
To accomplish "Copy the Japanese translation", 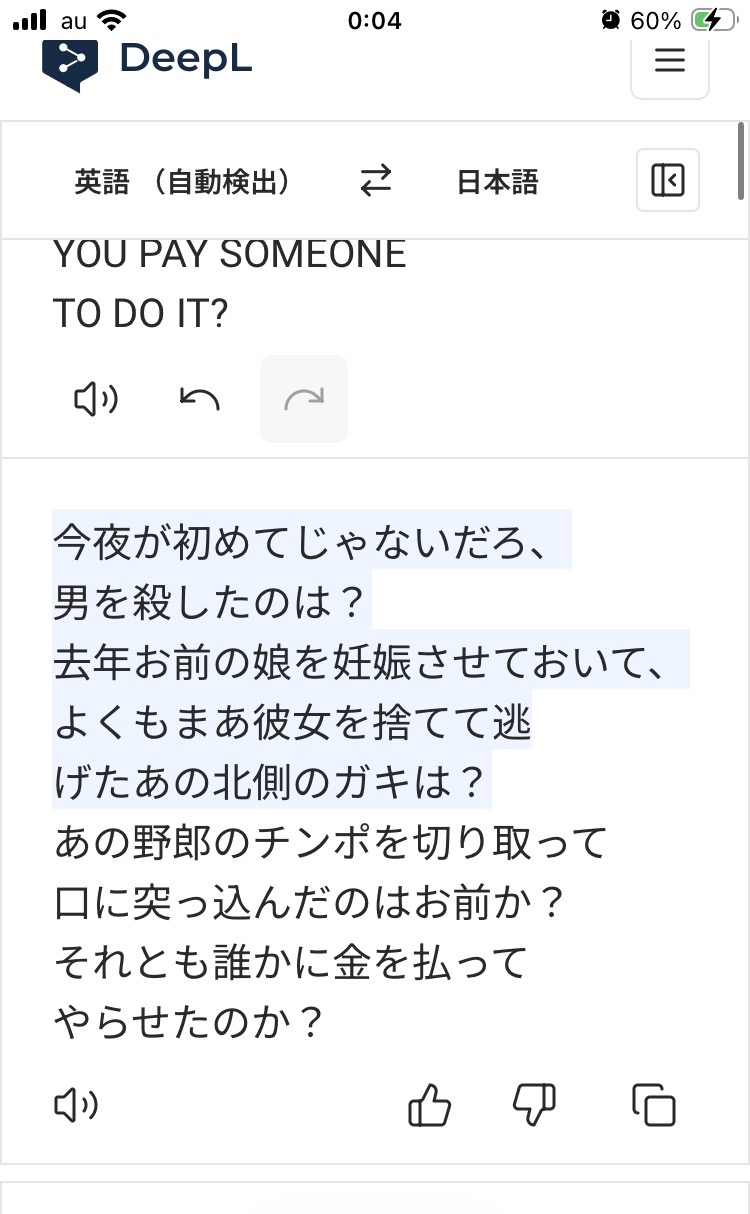I will (654, 1105).
